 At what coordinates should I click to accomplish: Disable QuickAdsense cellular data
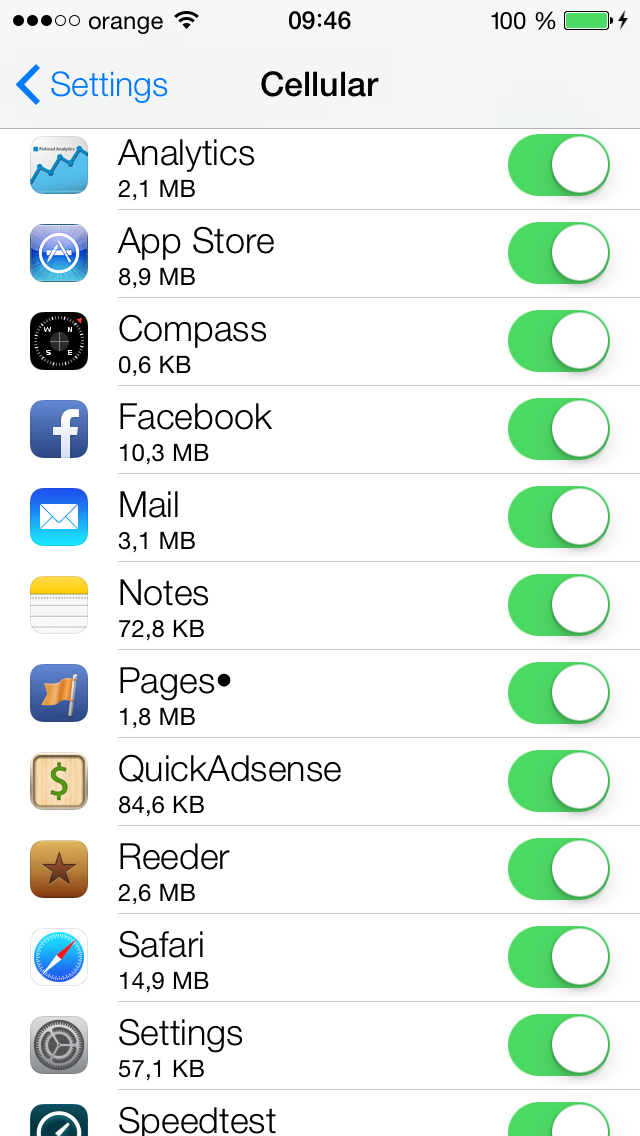tap(559, 781)
